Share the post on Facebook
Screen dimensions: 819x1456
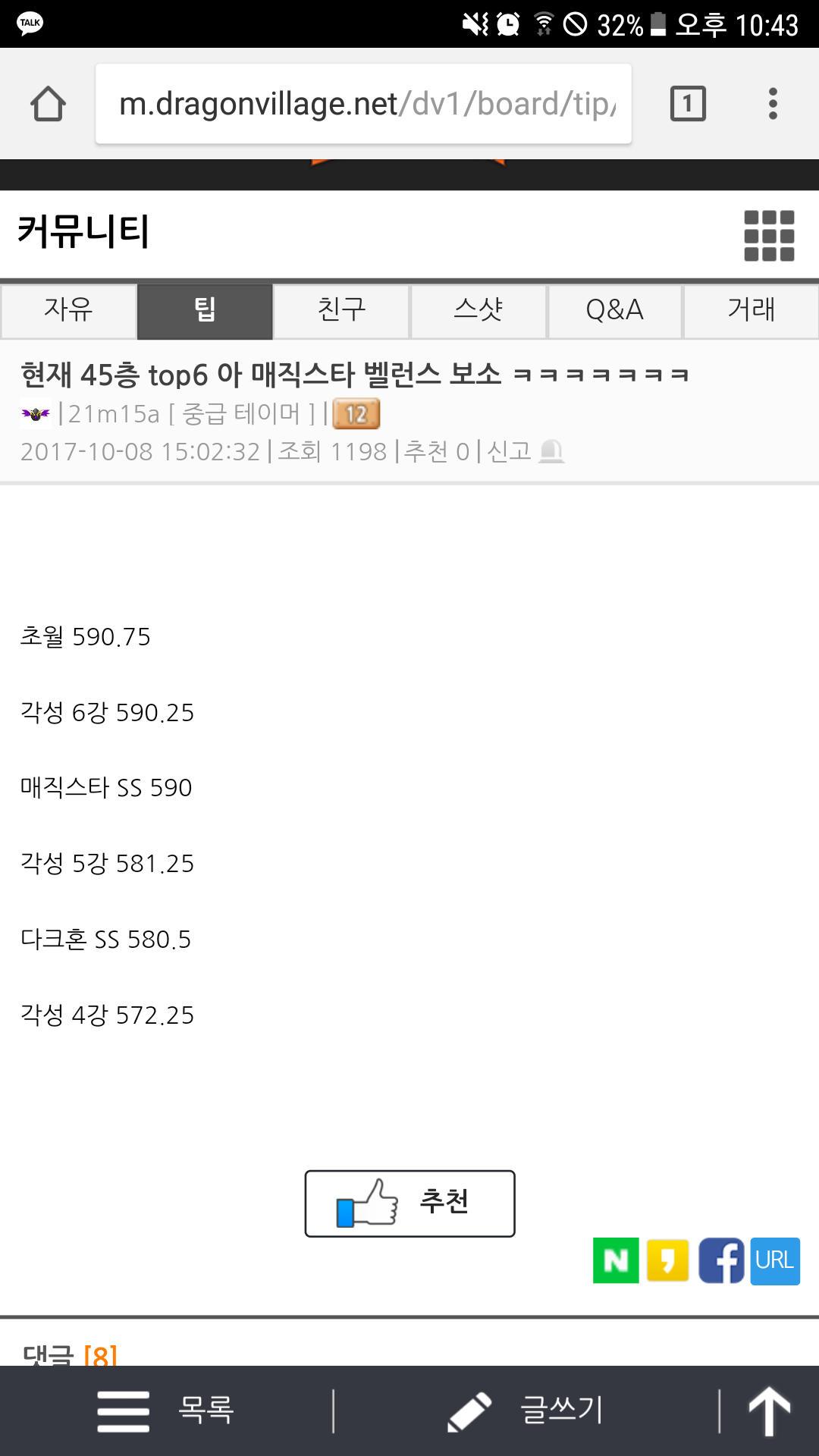(x=721, y=1260)
